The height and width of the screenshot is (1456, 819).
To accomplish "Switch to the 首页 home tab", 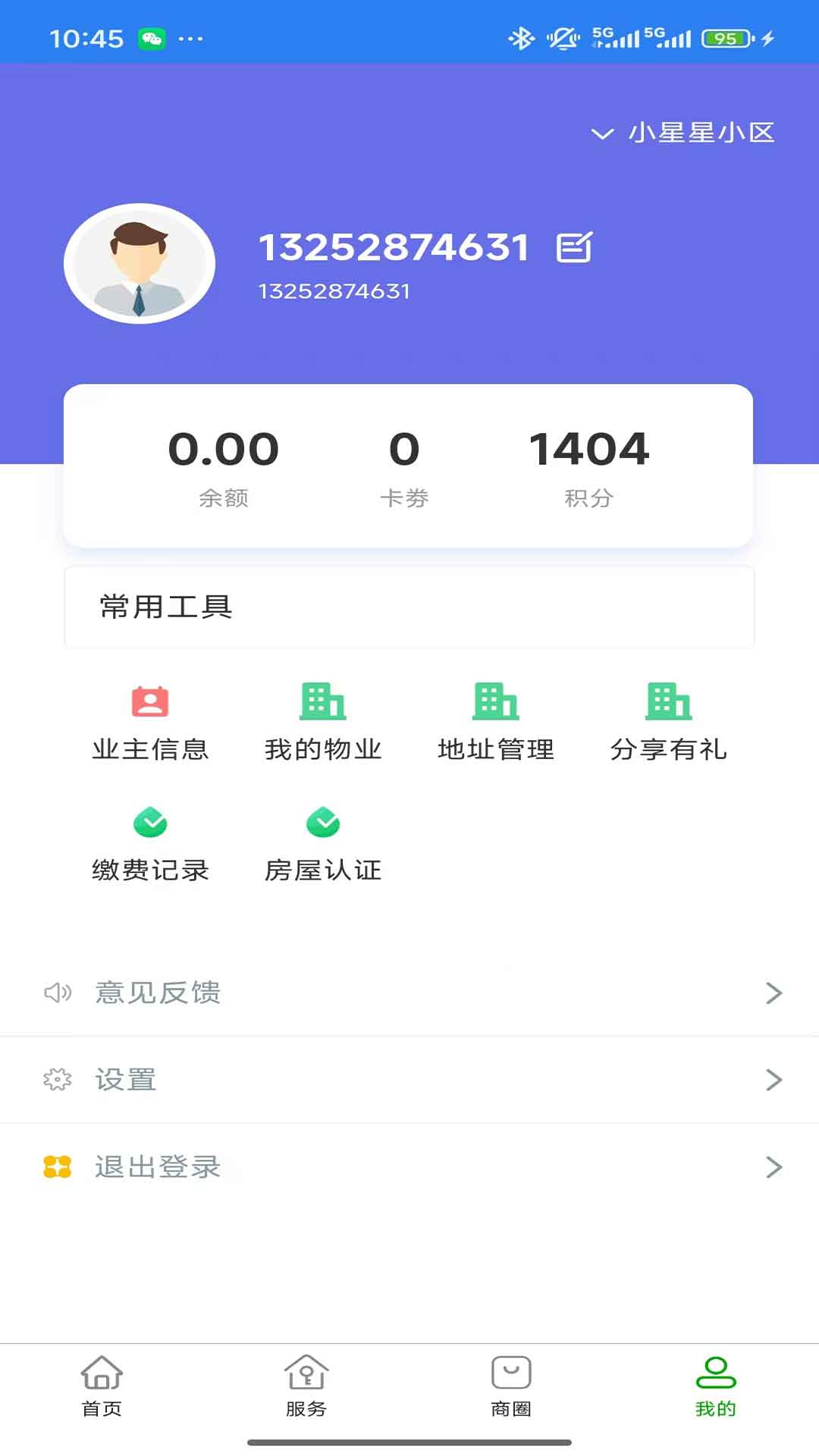I will 101,1395.
